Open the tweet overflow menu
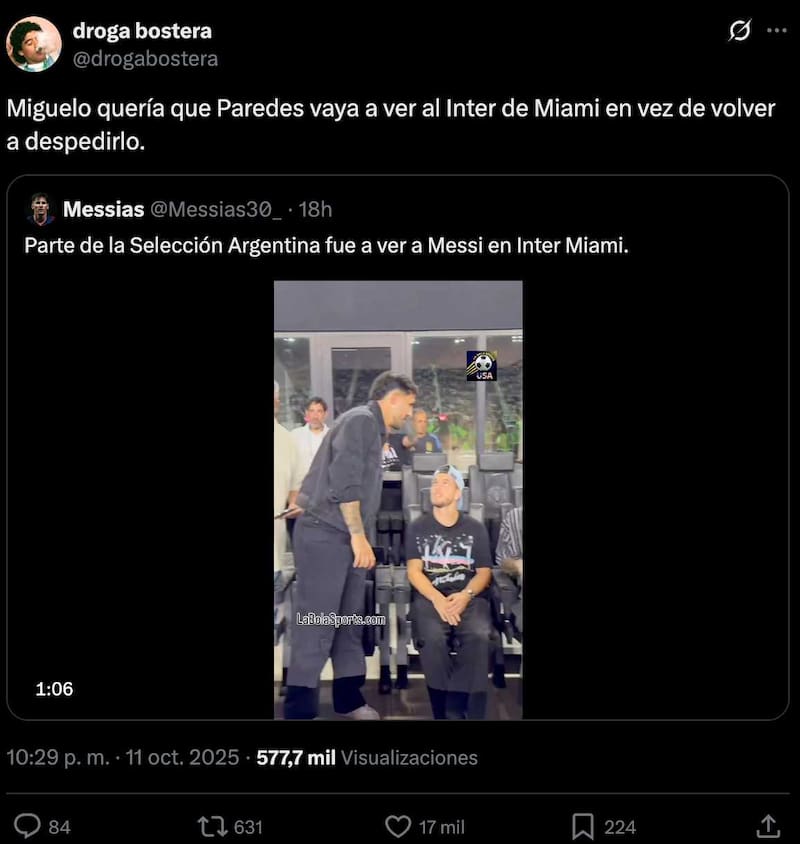 tap(776, 31)
